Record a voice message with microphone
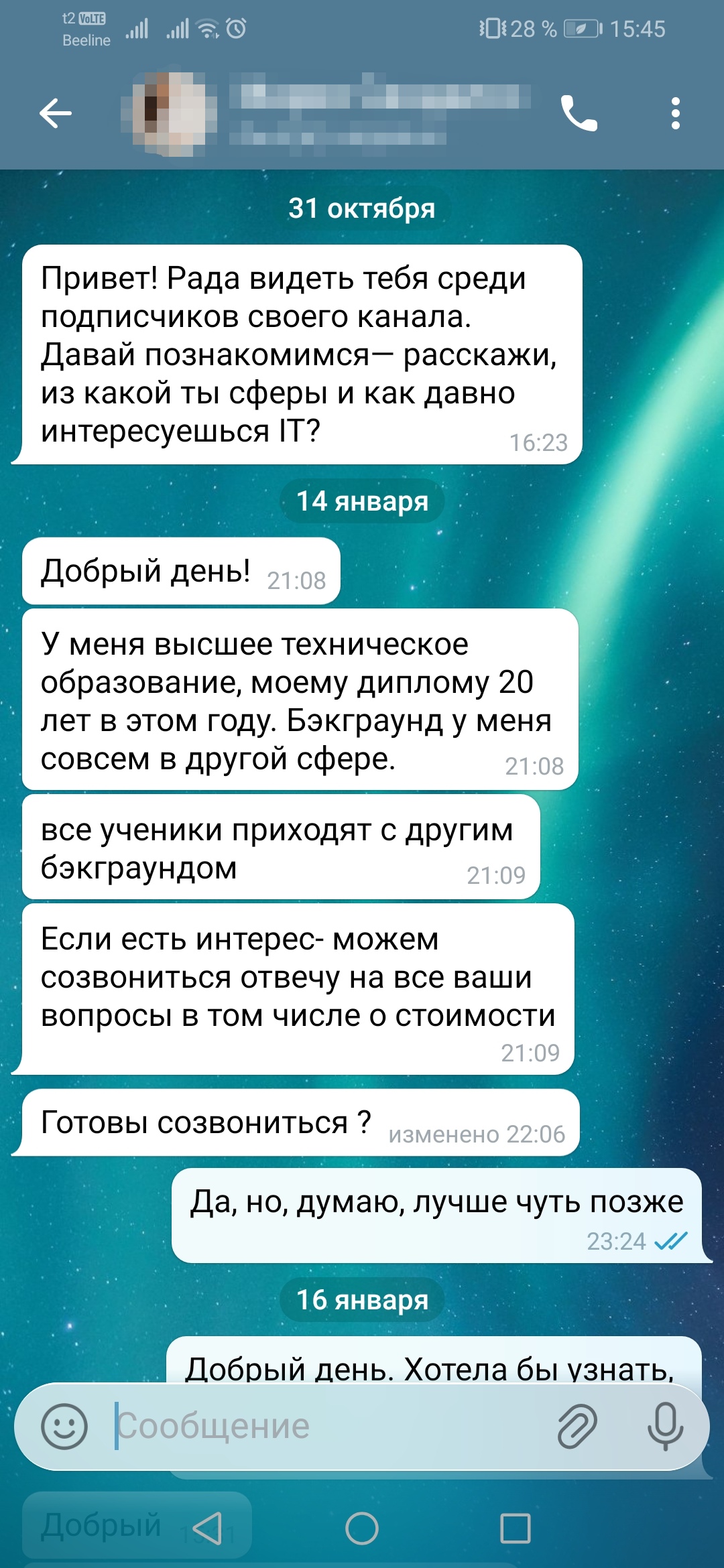724x1568 pixels. (x=664, y=1426)
